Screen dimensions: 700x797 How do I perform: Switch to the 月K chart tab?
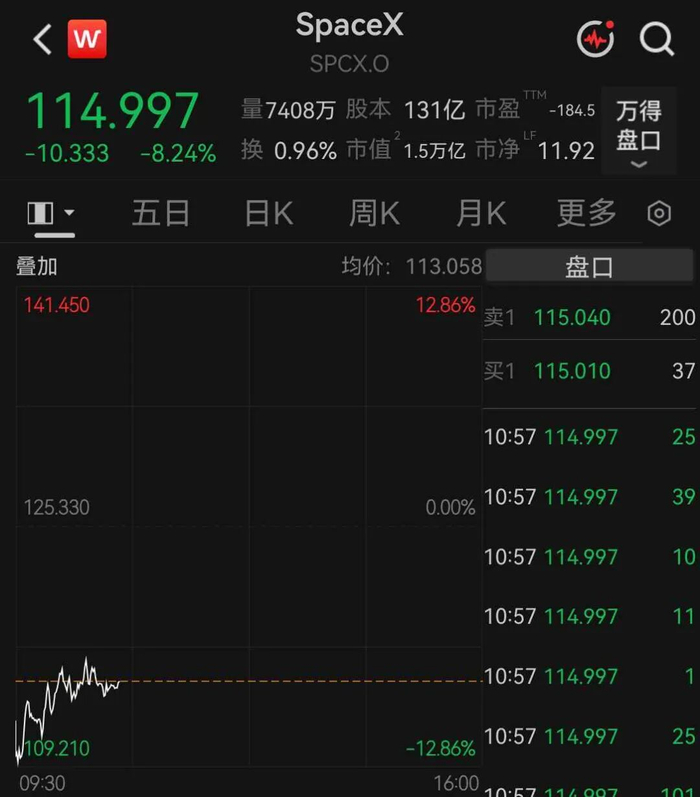tap(481, 213)
